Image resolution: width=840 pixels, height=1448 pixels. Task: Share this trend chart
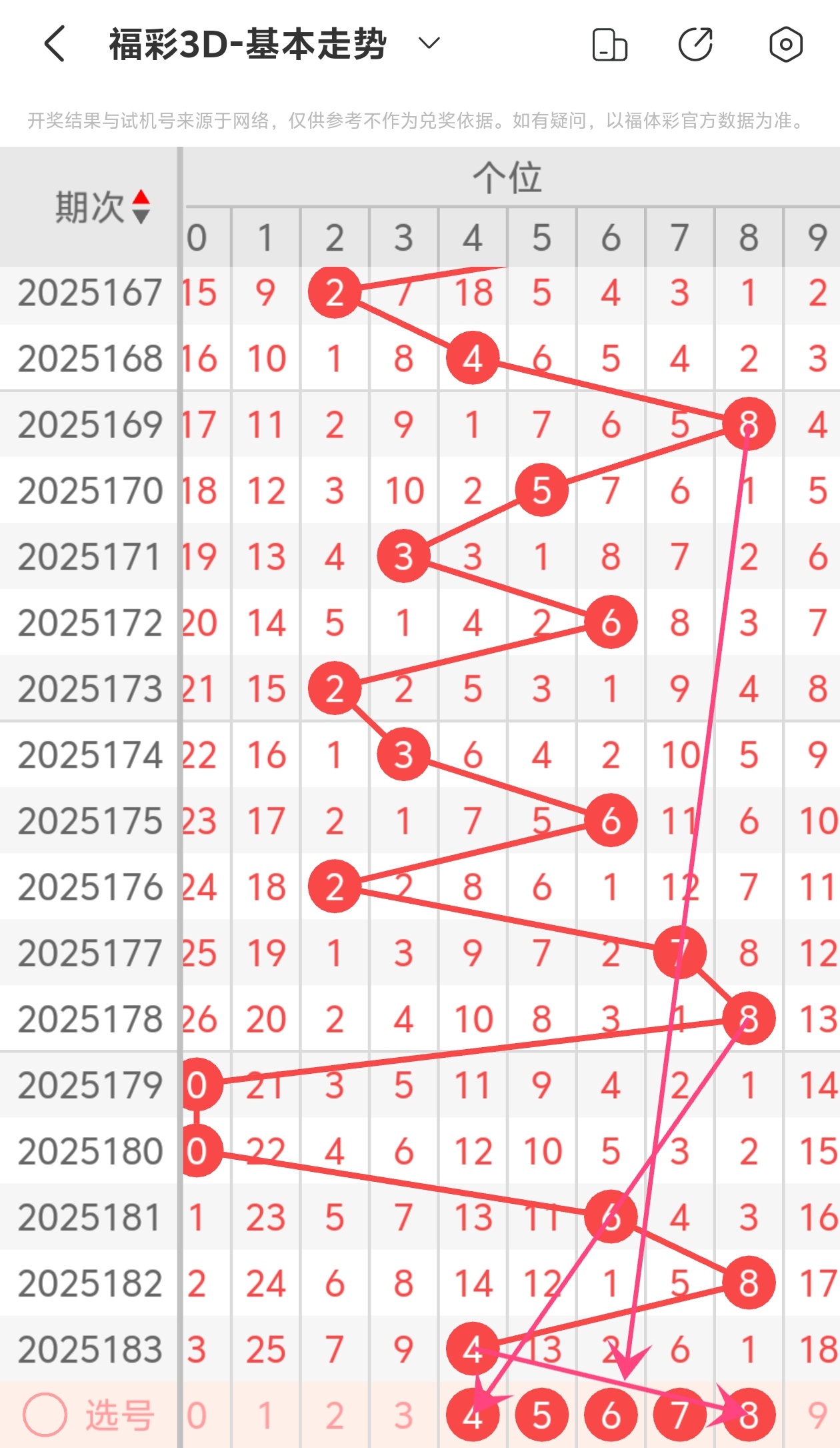696,45
